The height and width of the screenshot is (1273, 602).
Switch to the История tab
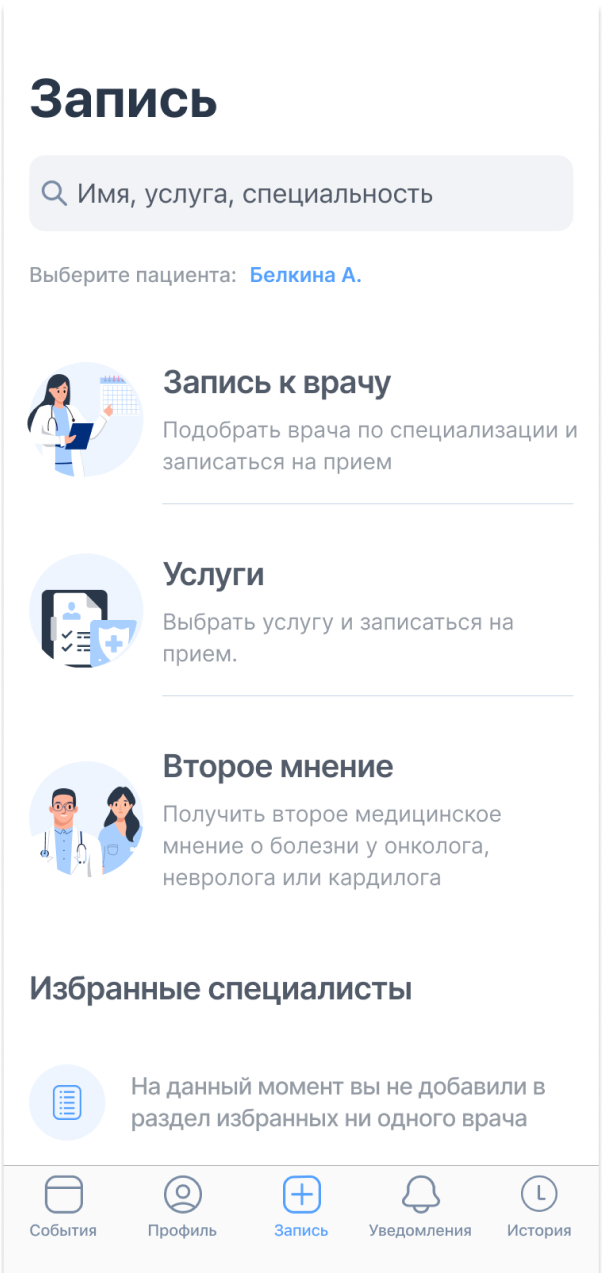[539, 1207]
